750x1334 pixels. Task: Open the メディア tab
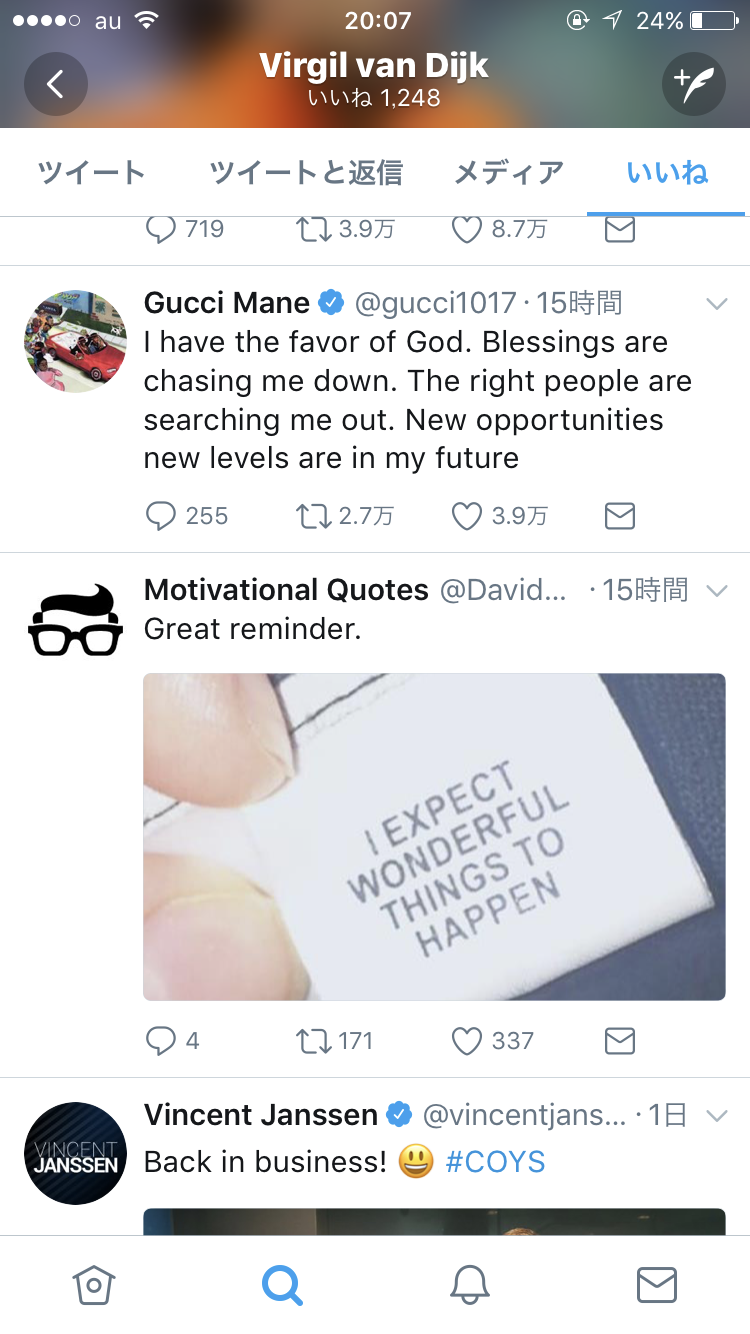(x=509, y=173)
